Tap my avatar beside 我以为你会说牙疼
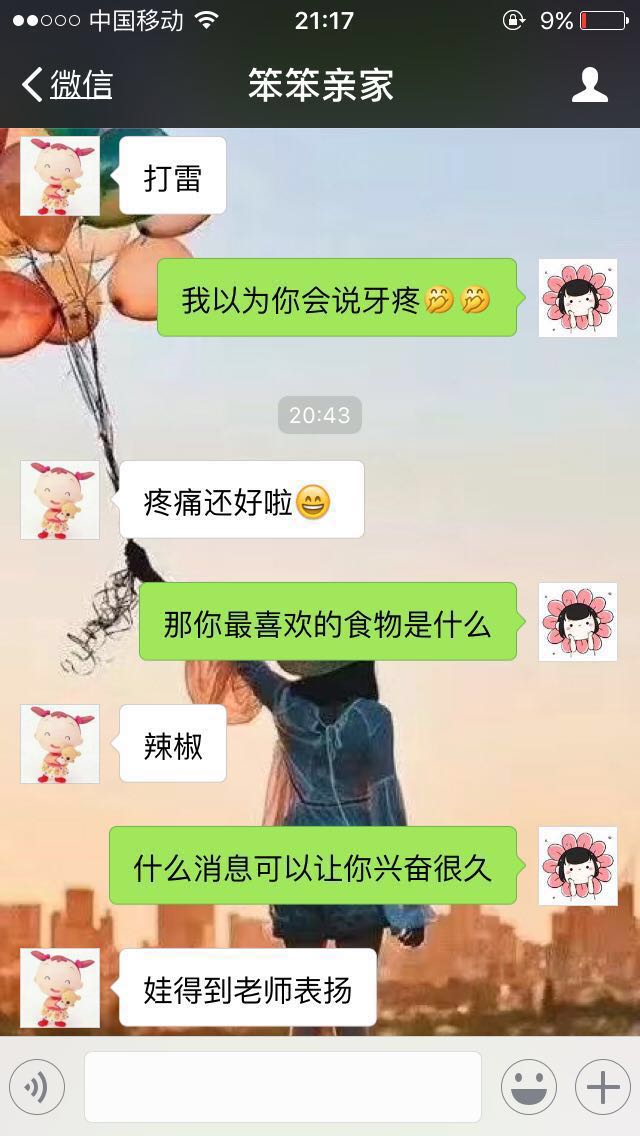This screenshot has width=640, height=1136. [x=578, y=298]
